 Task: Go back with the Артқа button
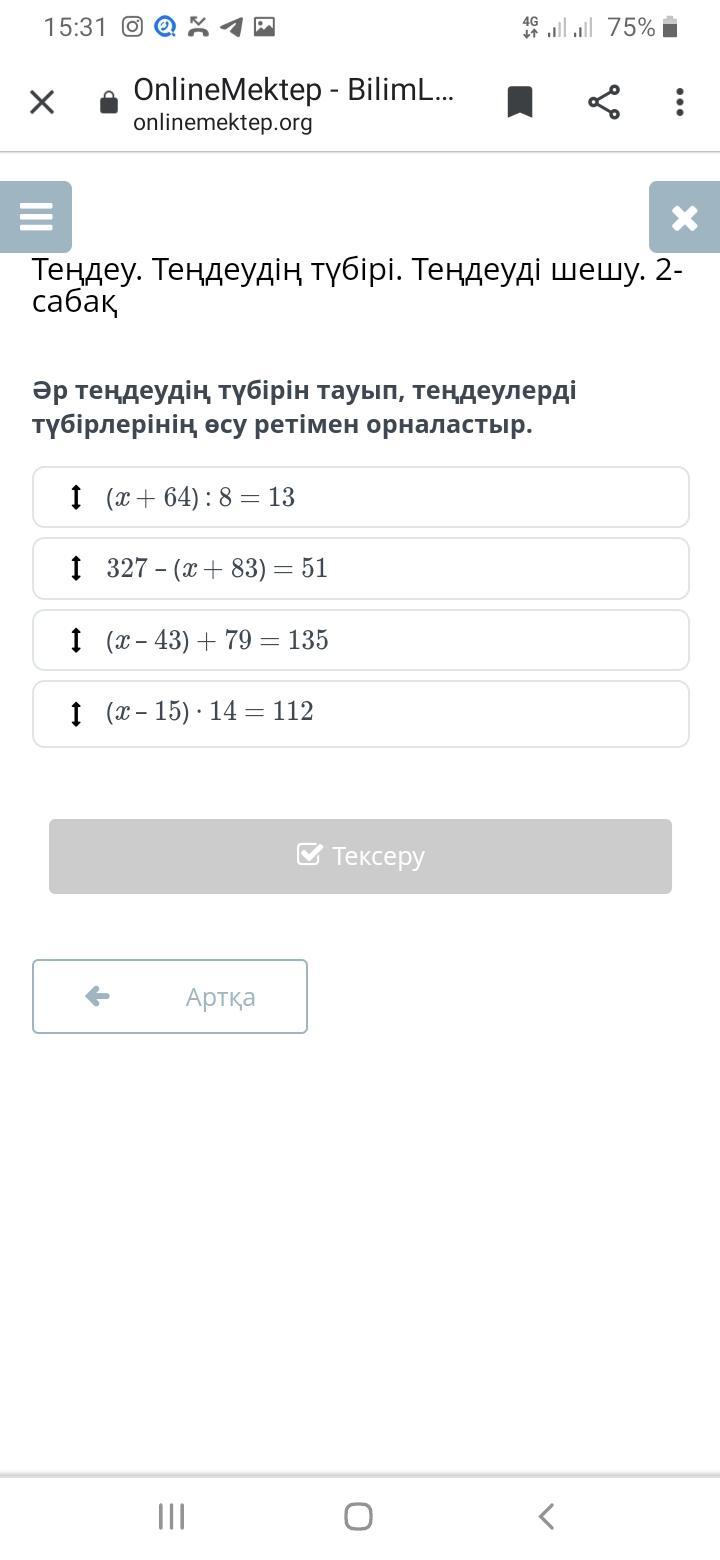tap(170, 996)
